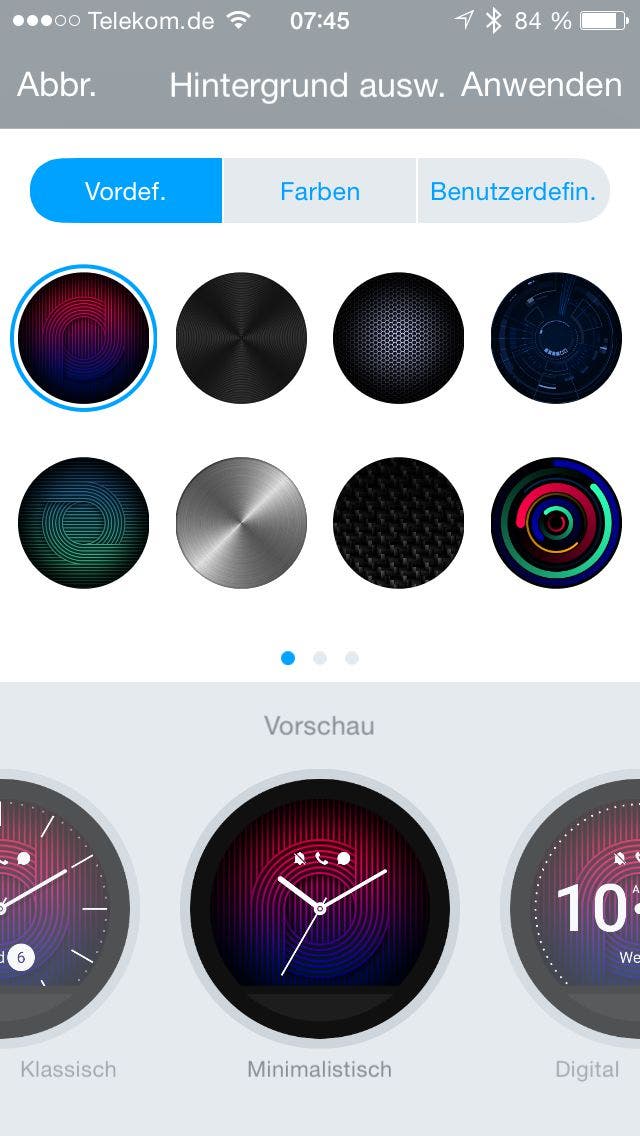Select the dark blue tech interface background
The width and height of the screenshot is (640, 1136).
[x=556, y=338]
